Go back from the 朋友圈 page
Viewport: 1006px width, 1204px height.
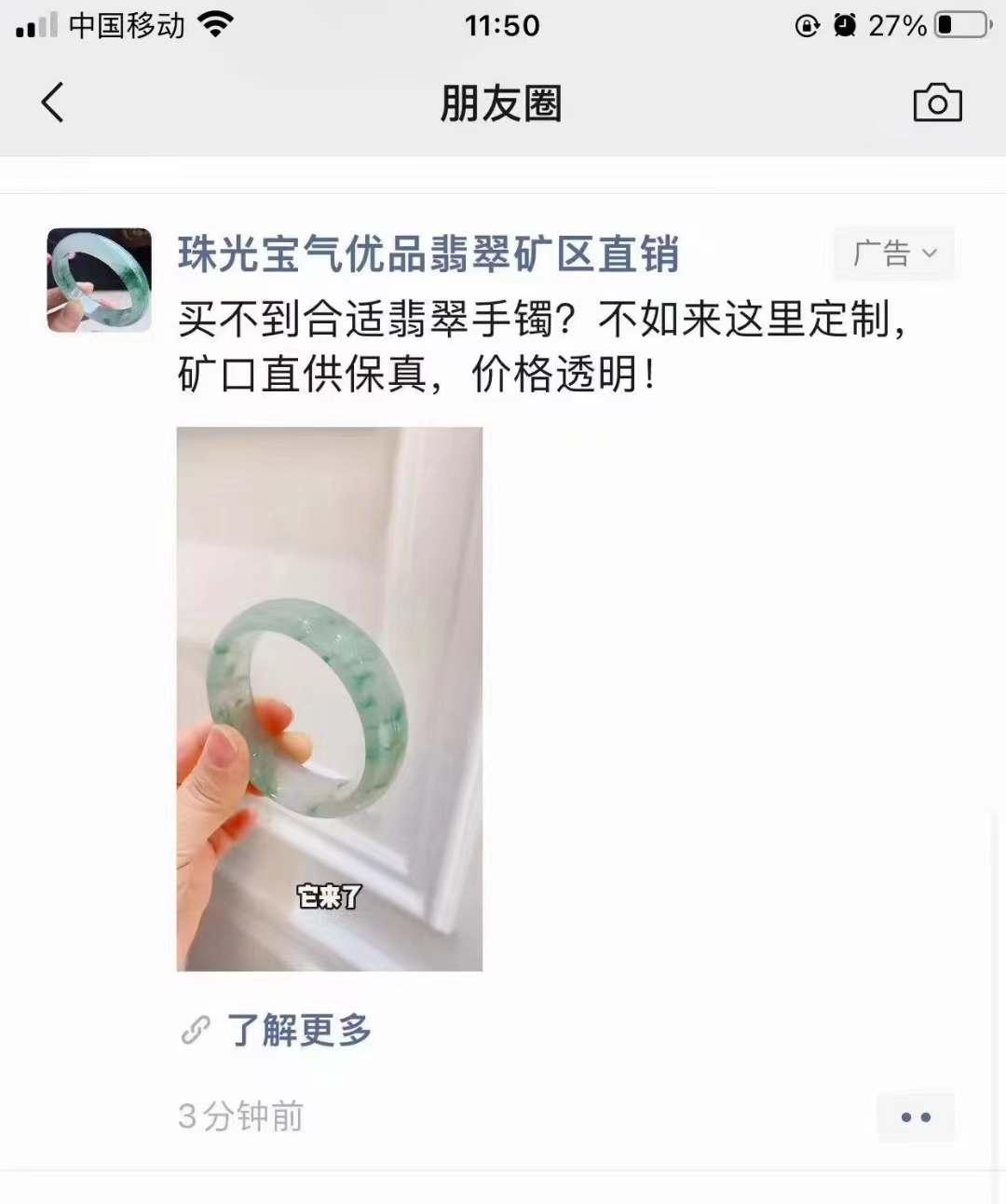53,103
